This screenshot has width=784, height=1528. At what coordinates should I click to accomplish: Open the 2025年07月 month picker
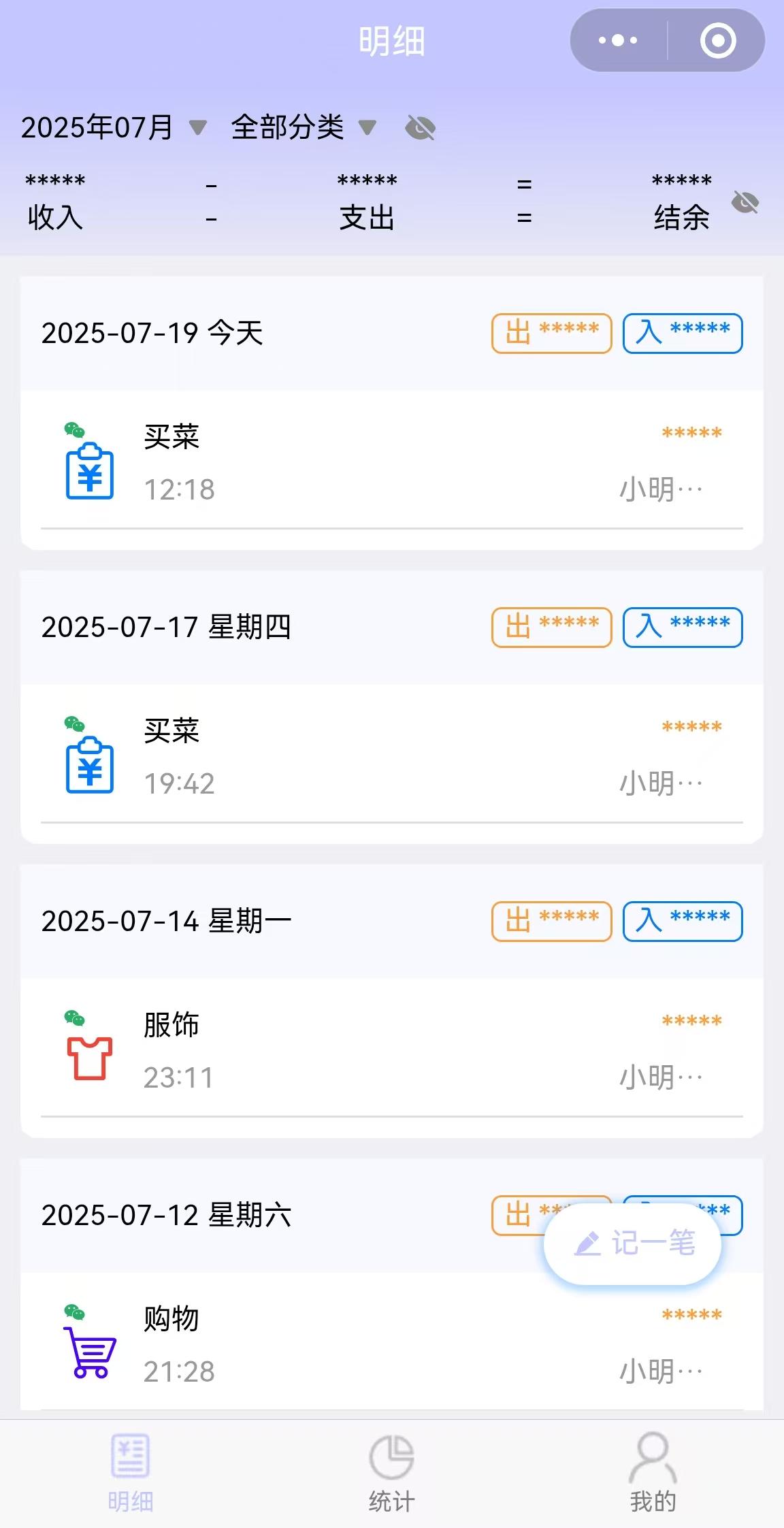(x=113, y=127)
